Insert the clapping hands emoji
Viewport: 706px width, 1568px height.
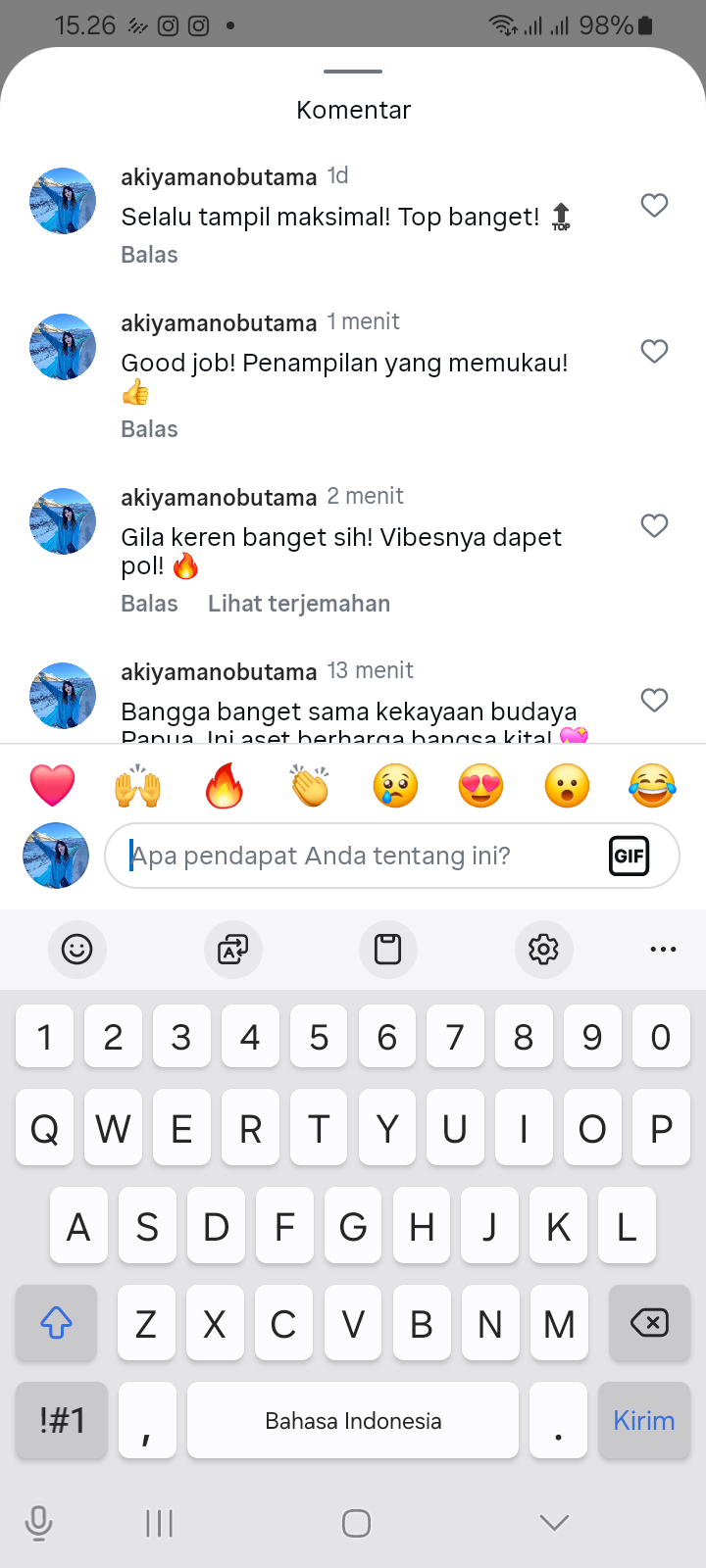point(310,786)
